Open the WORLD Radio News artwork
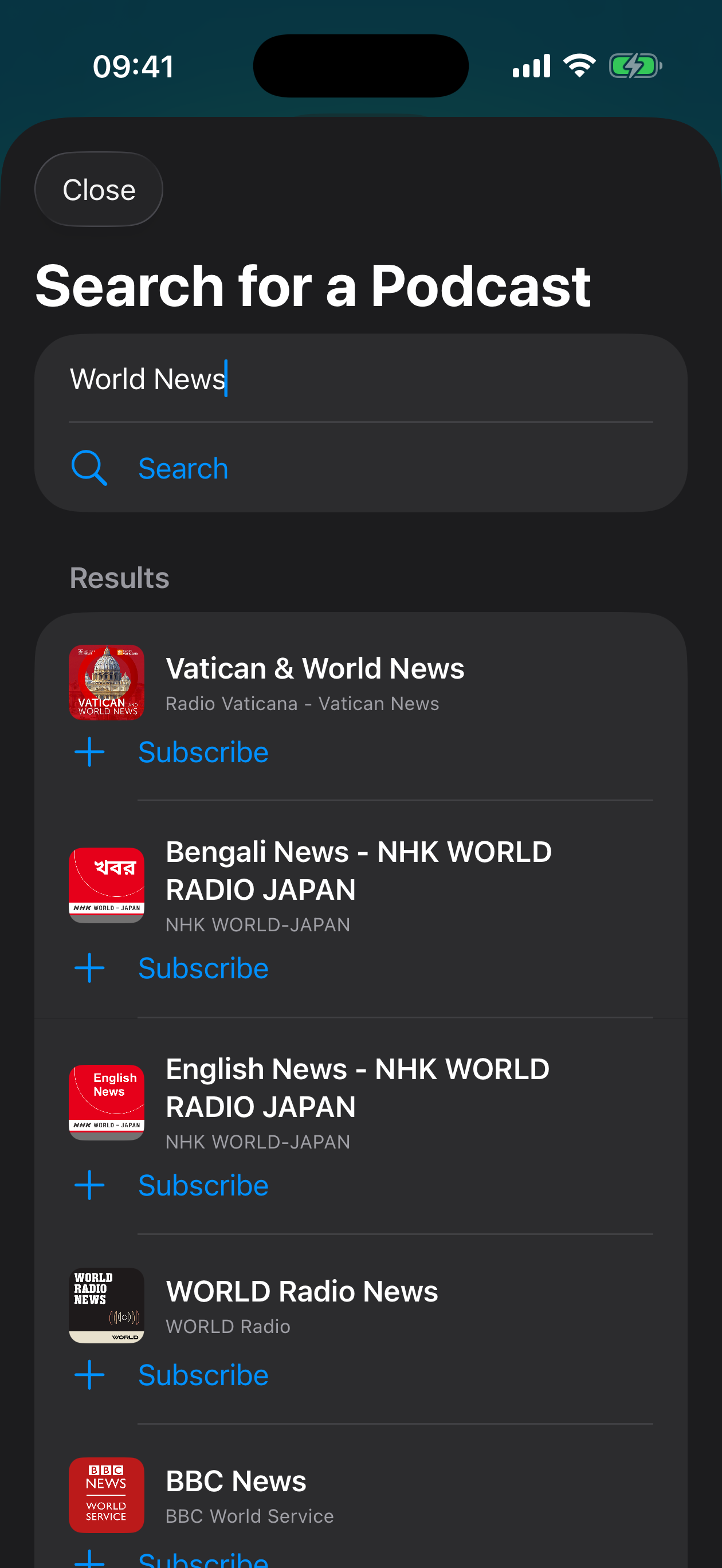Viewport: 722px width, 1568px height. pos(107,1305)
